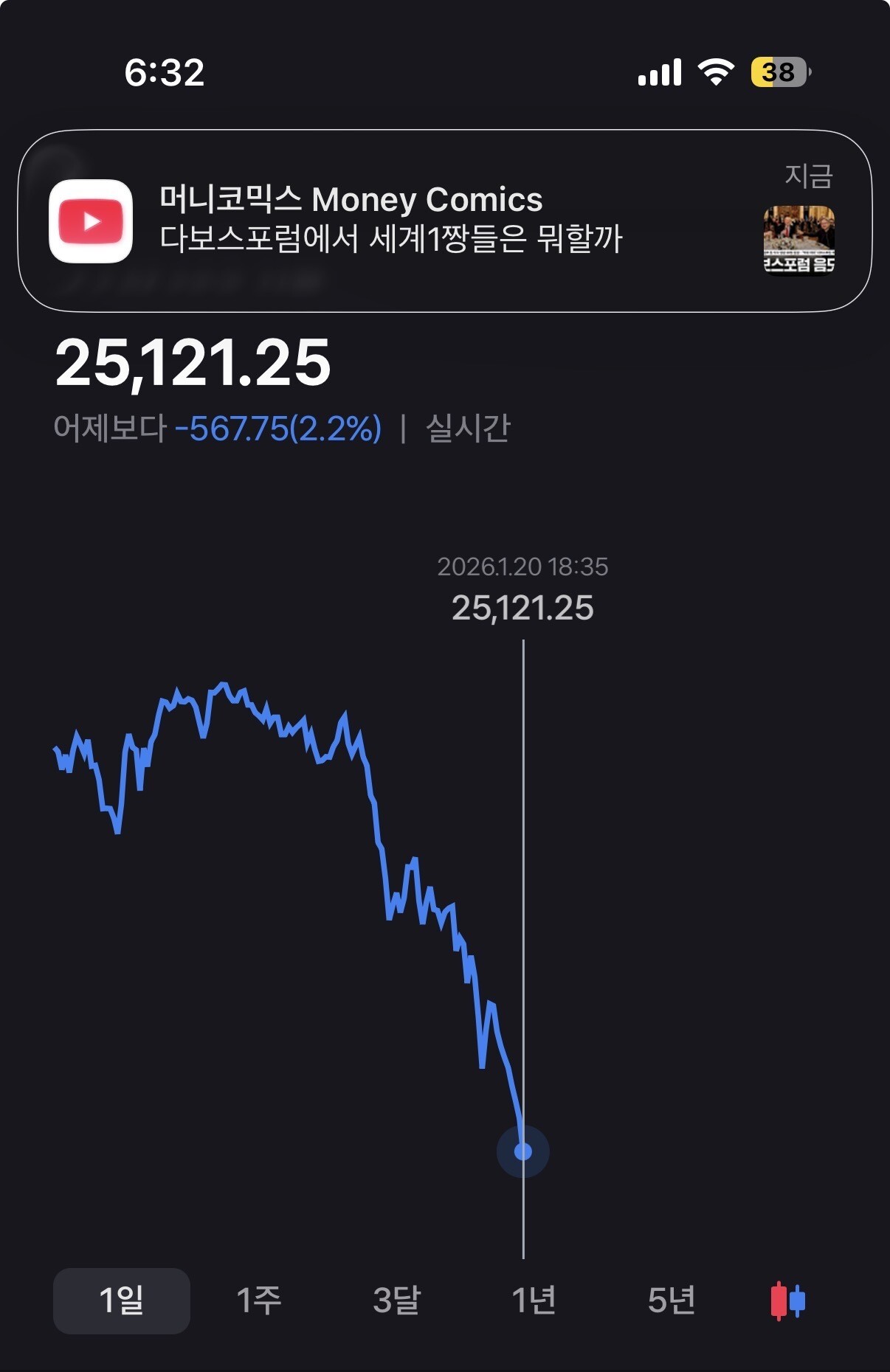The image size is (890, 1372).
Task: Switch to the 1년 chart range
Action: point(534,1300)
